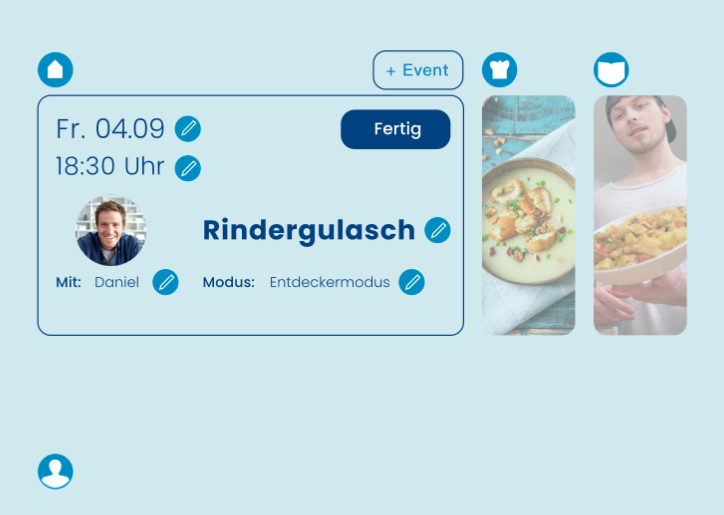This screenshot has height=515, width=724.
Task: Edit the Entdeckermodus mode
Action: (412, 282)
